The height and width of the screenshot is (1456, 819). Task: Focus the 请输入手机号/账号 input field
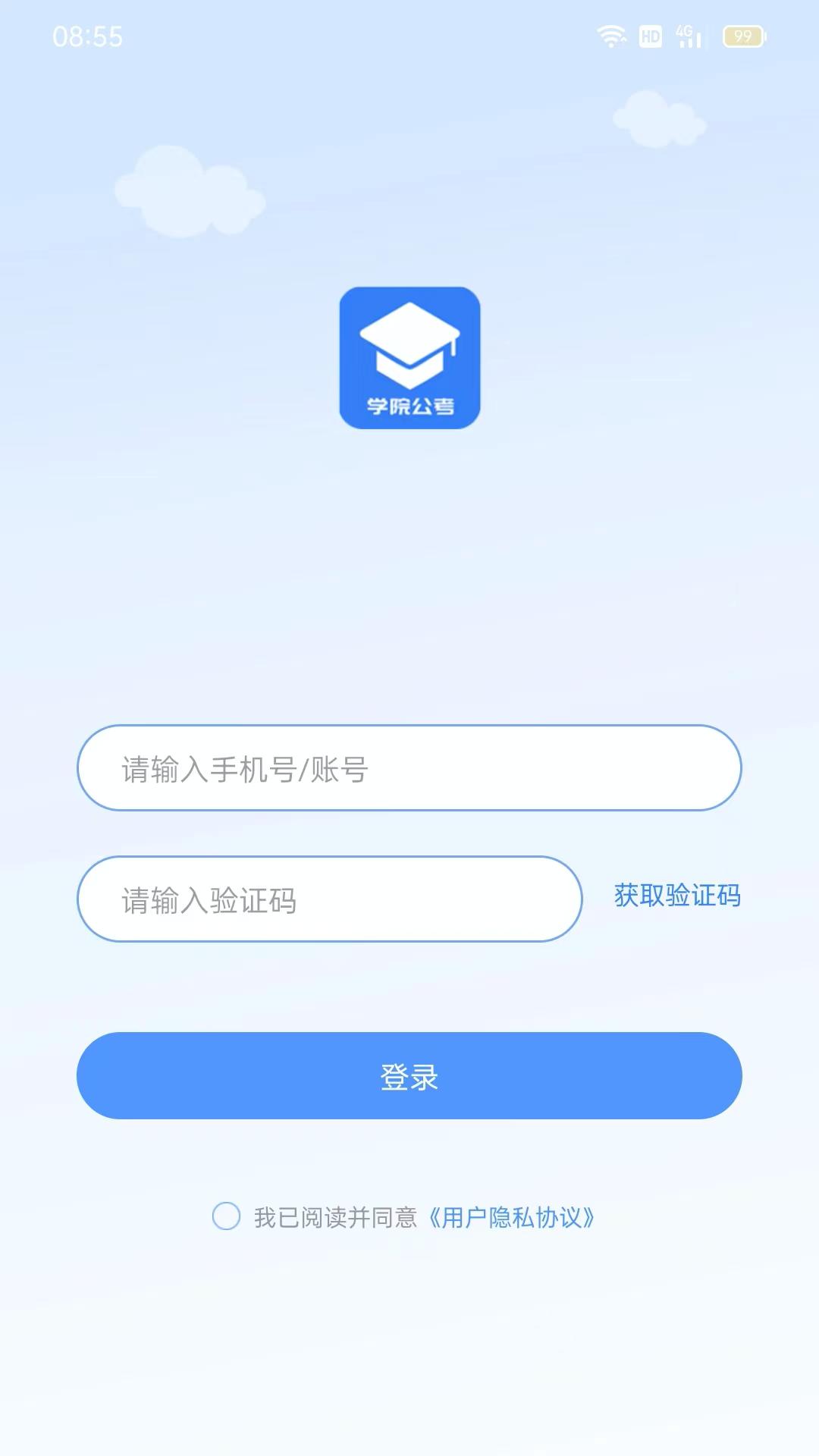pos(409,767)
